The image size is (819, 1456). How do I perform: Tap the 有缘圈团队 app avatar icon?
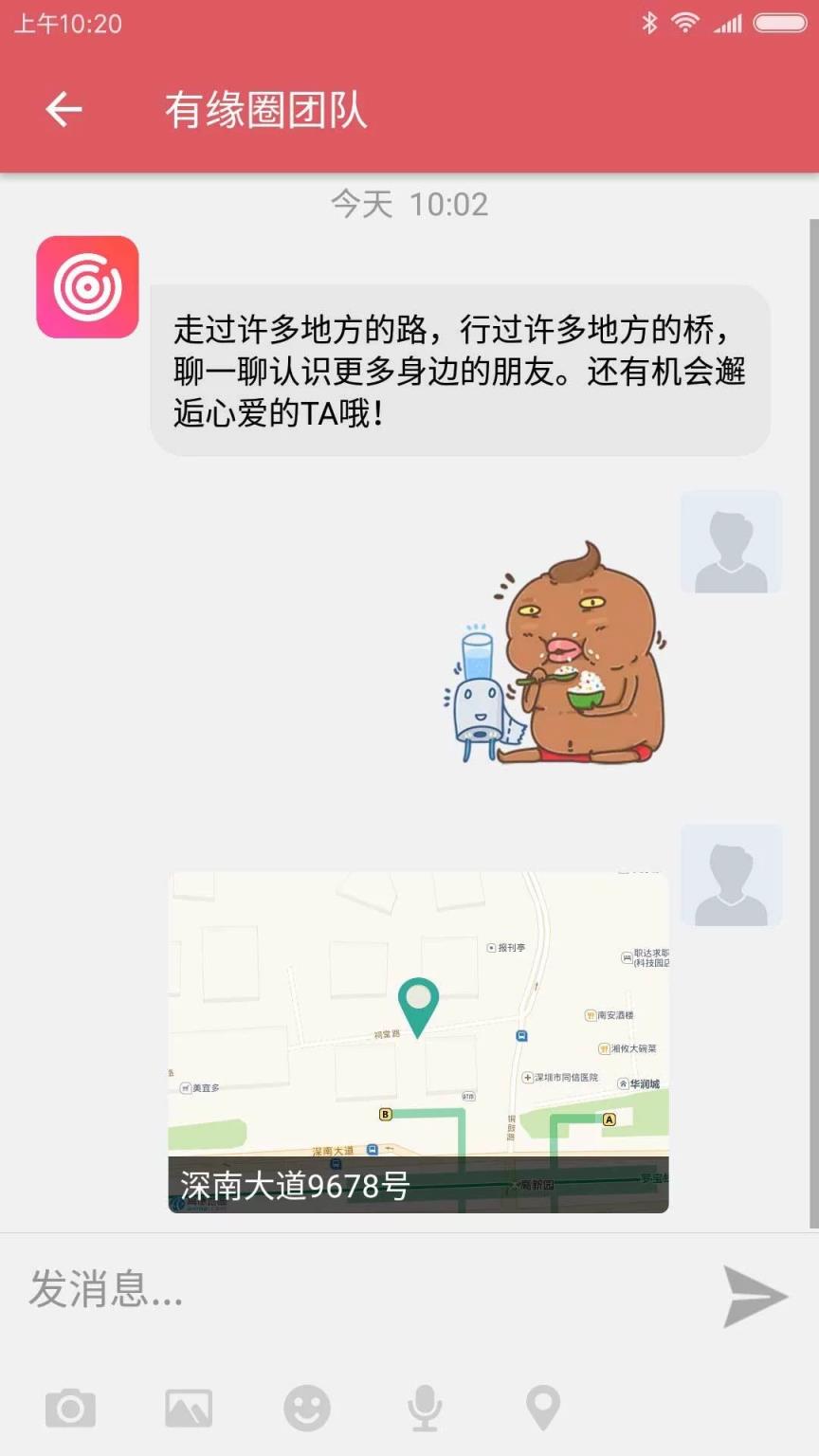click(x=86, y=286)
